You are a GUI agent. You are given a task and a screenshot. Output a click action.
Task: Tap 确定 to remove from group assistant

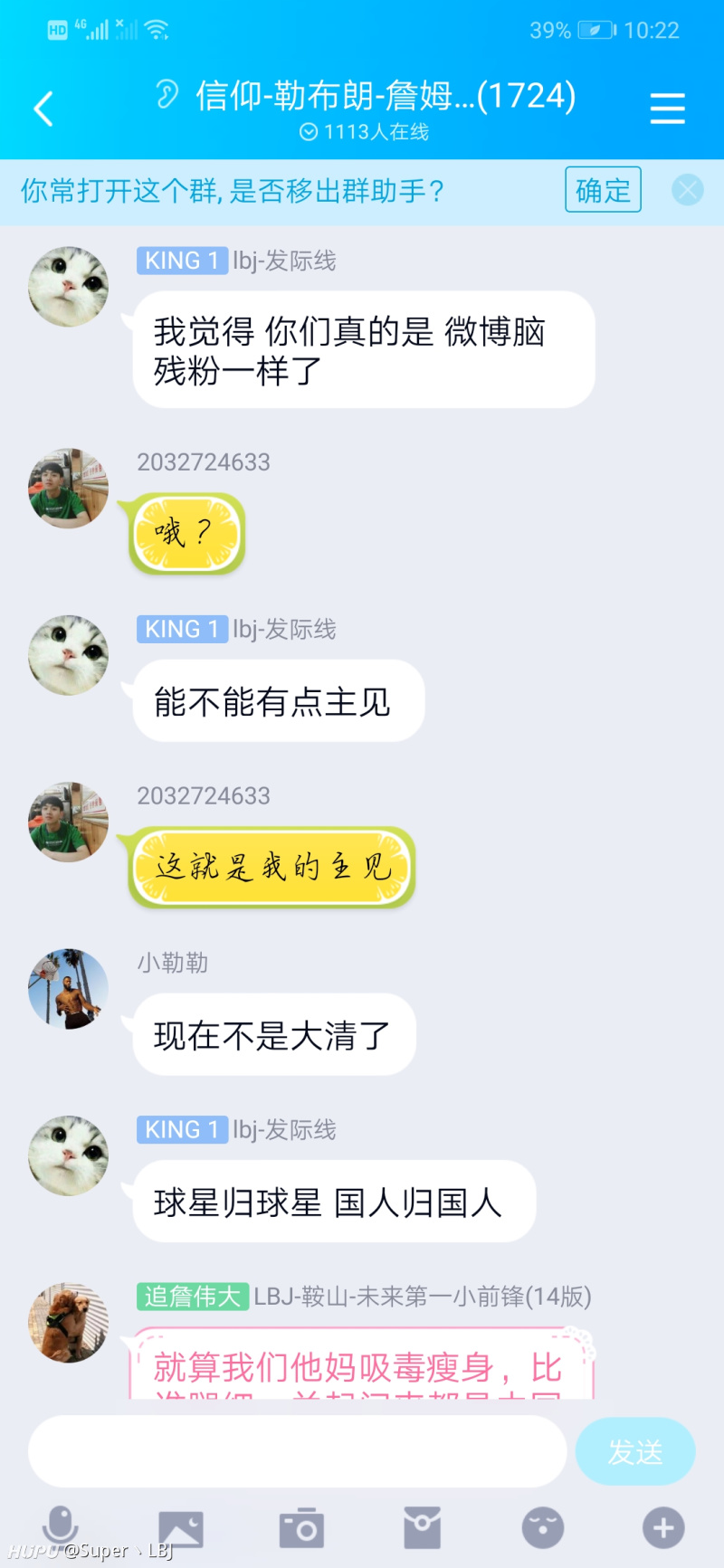603,190
